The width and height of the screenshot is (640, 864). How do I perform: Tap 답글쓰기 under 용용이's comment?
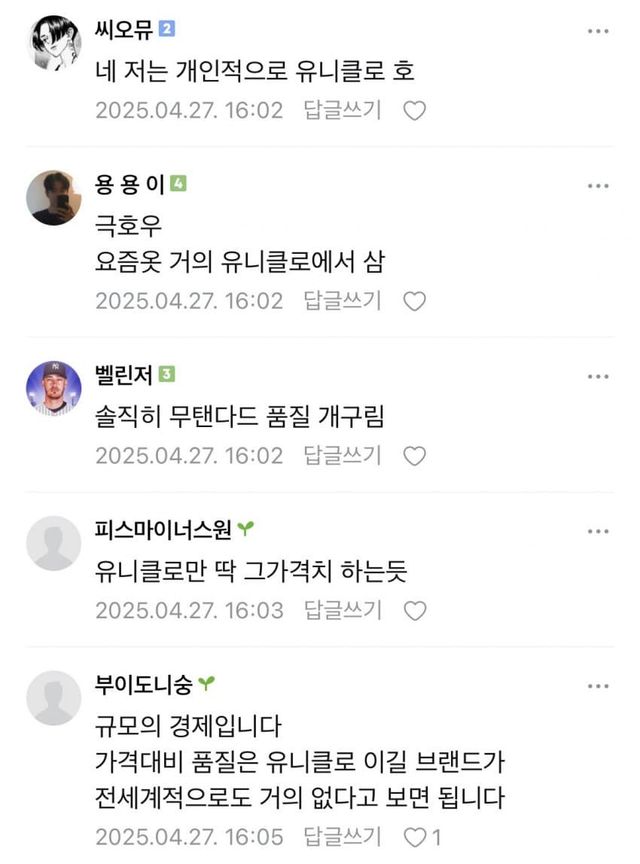click(342, 300)
